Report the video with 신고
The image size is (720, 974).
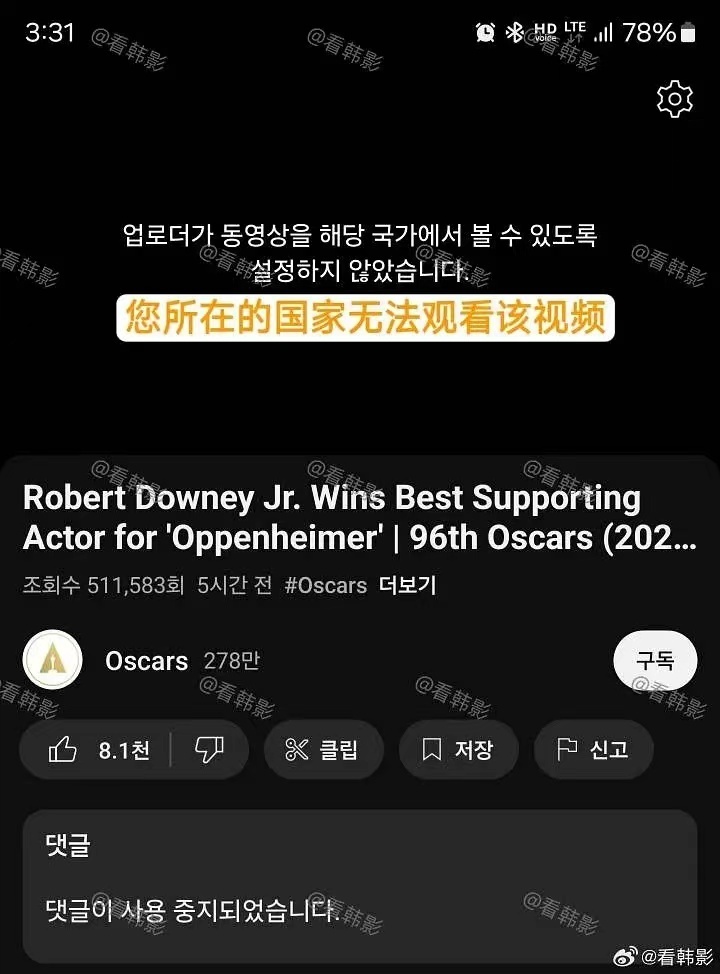click(x=593, y=750)
